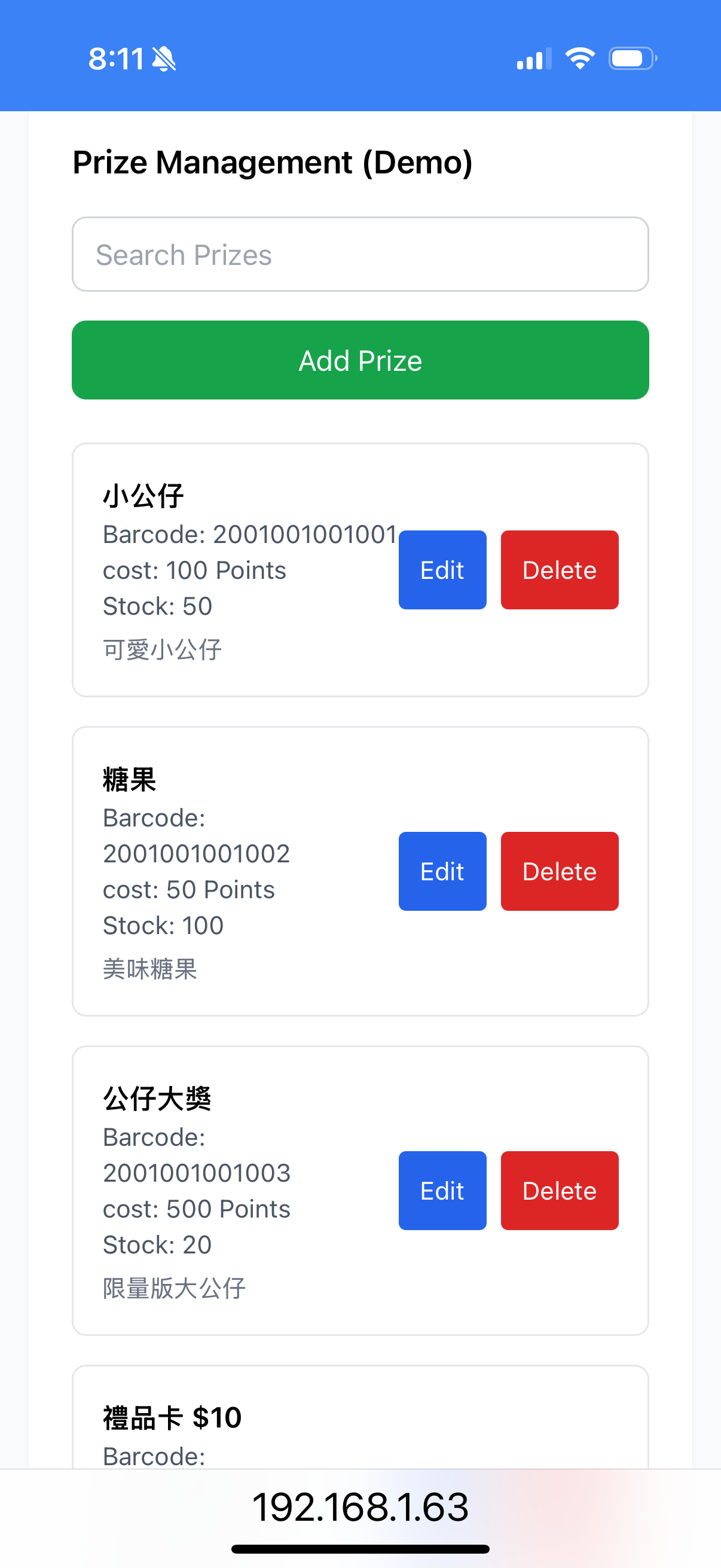Focus the Search Prizes field
This screenshot has height=1568, width=721.
(x=360, y=254)
